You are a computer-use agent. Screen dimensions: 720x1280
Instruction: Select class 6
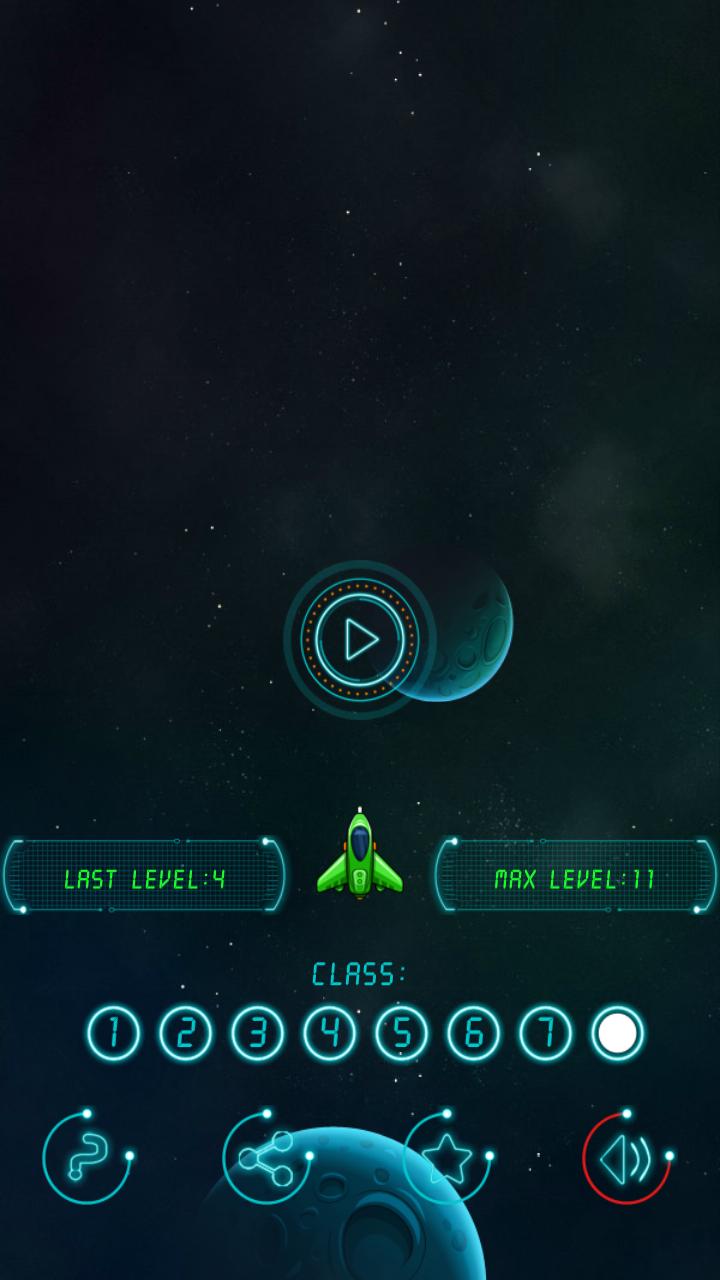click(x=473, y=1033)
